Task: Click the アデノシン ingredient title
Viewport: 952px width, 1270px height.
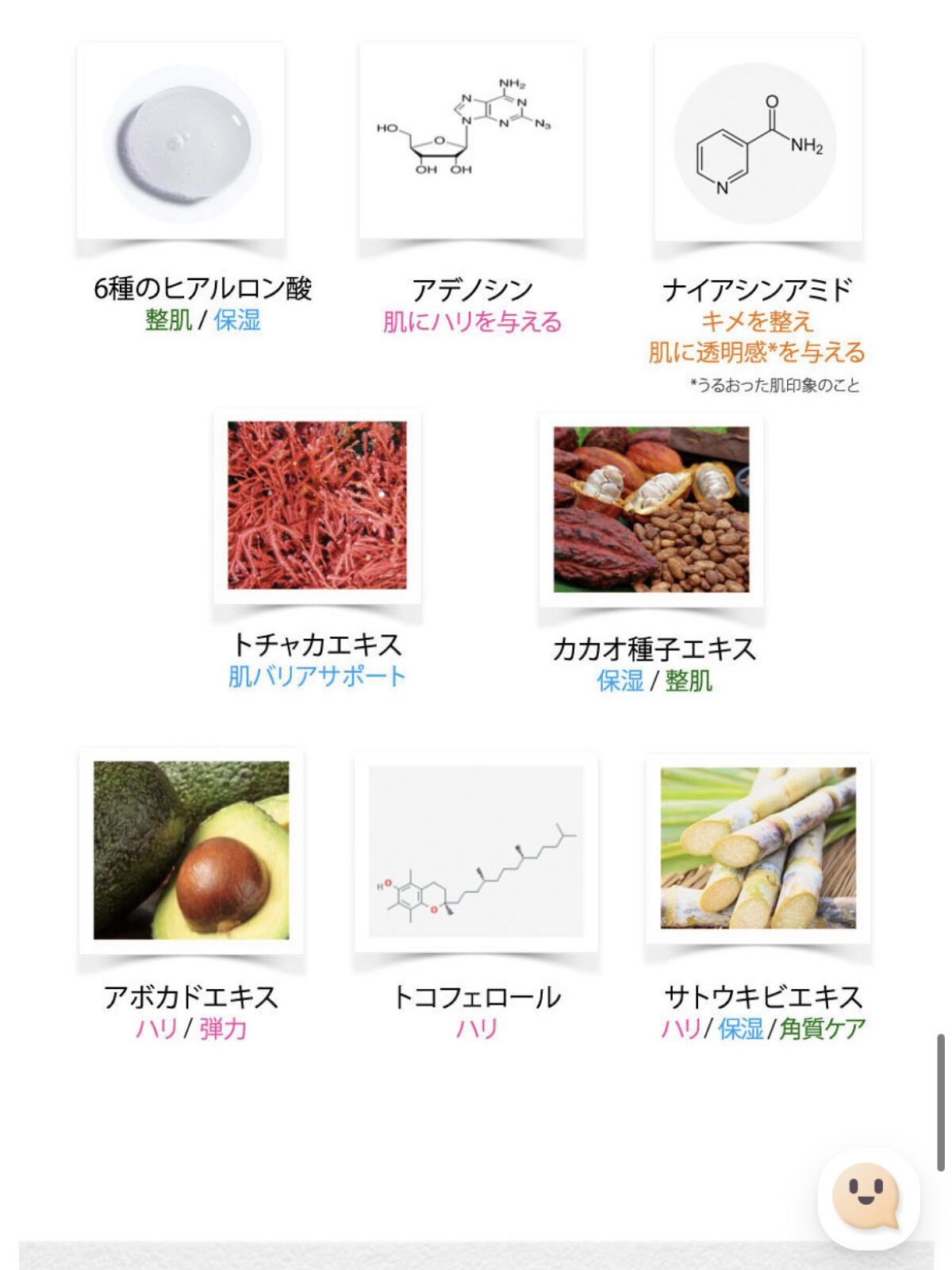Action: [x=472, y=290]
